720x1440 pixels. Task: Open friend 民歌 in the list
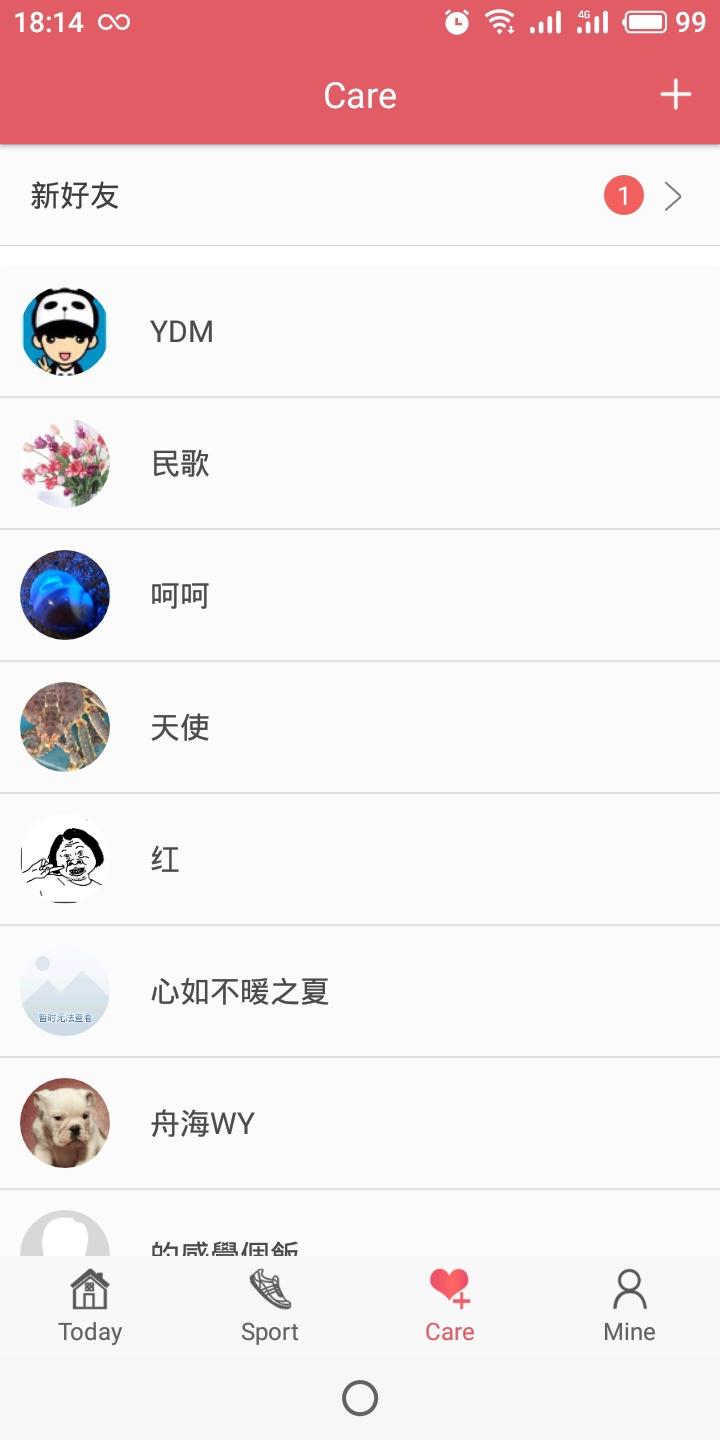[x=360, y=464]
